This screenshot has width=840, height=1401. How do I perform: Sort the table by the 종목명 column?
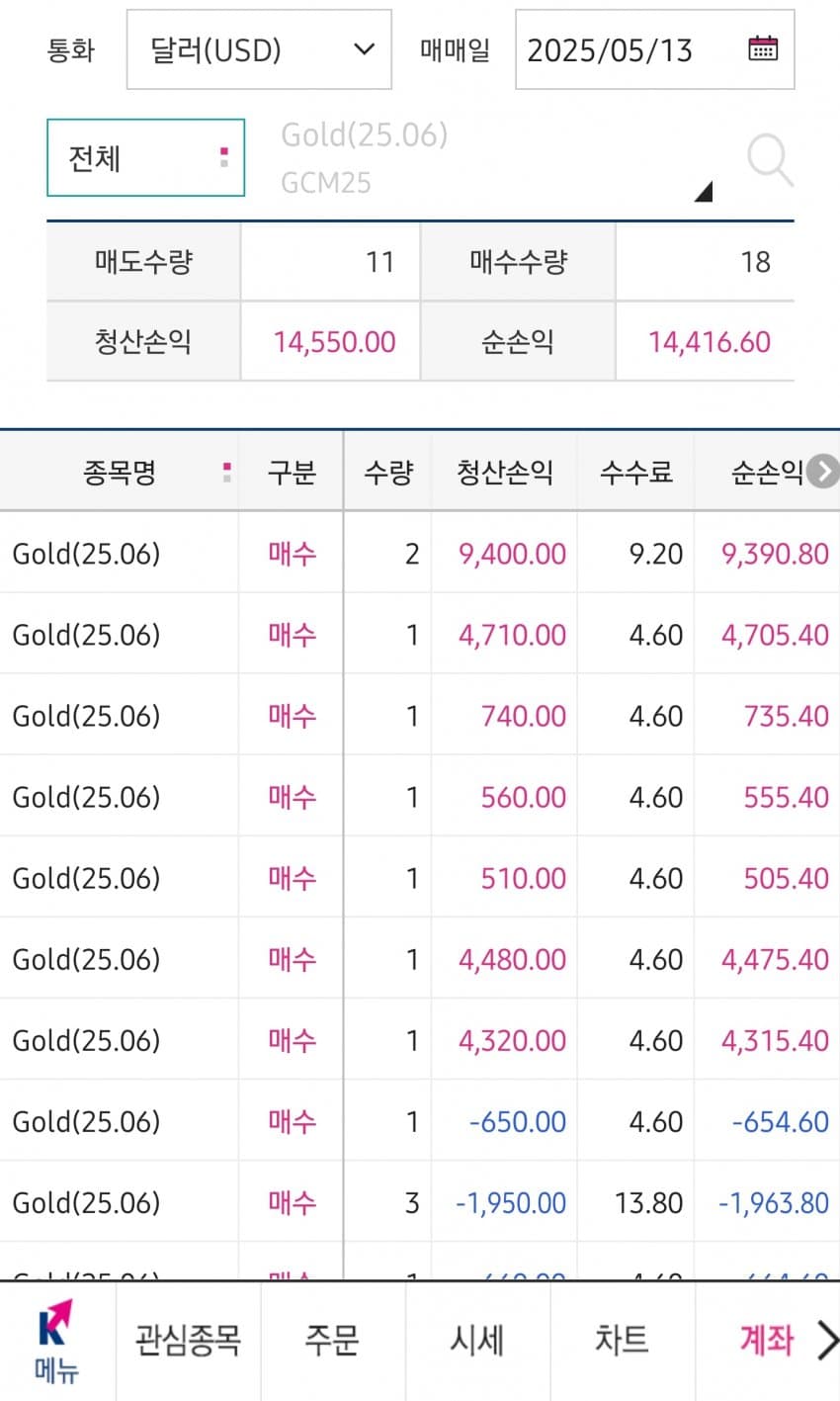point(119,472)
